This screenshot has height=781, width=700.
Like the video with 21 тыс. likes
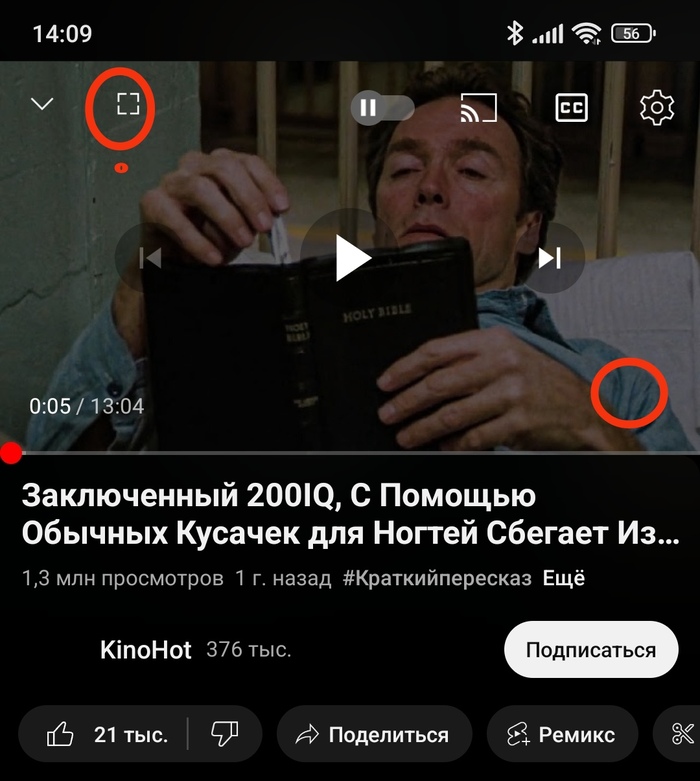tap(103, 735)
